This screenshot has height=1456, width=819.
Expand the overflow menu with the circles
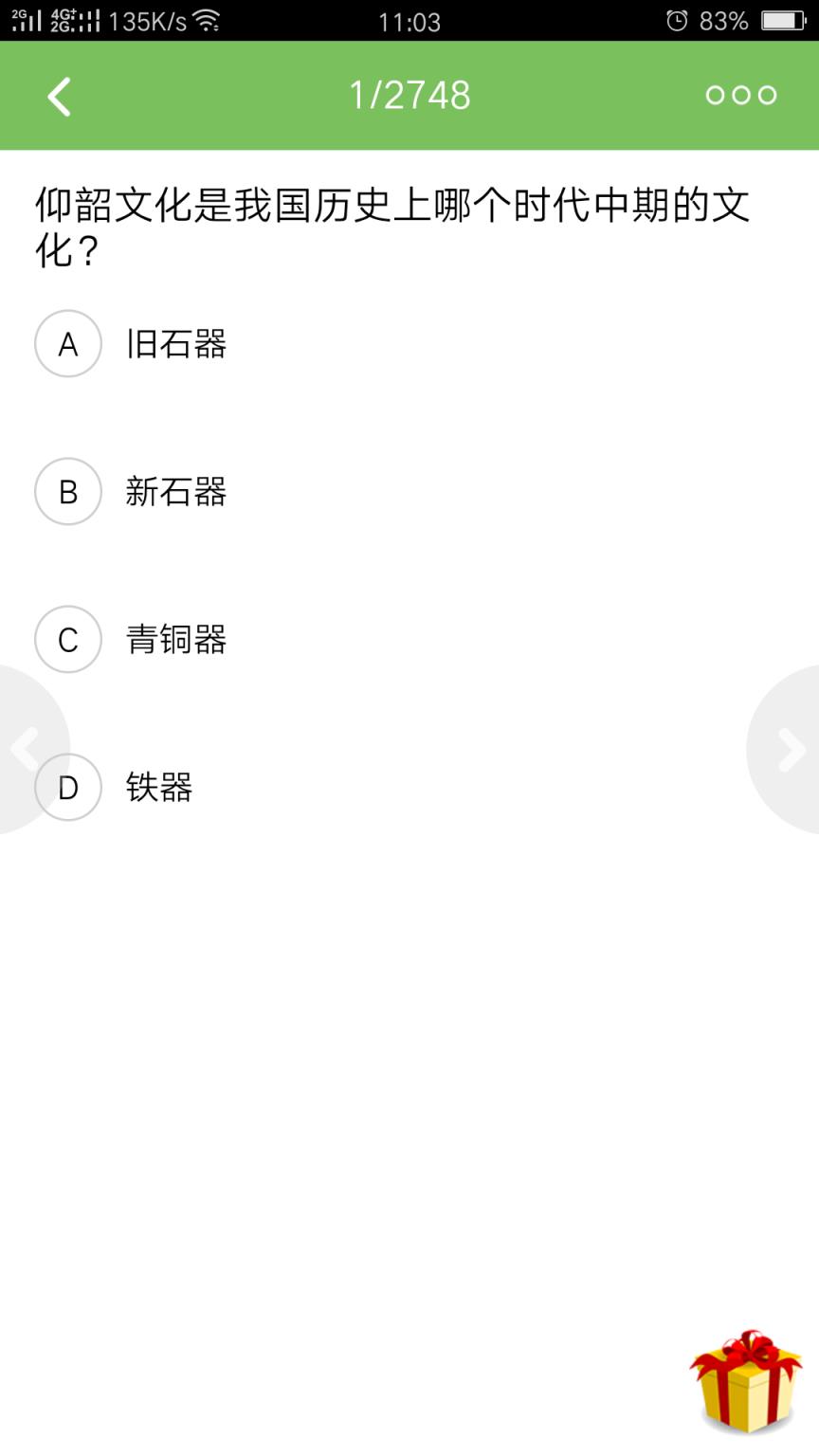741,95
